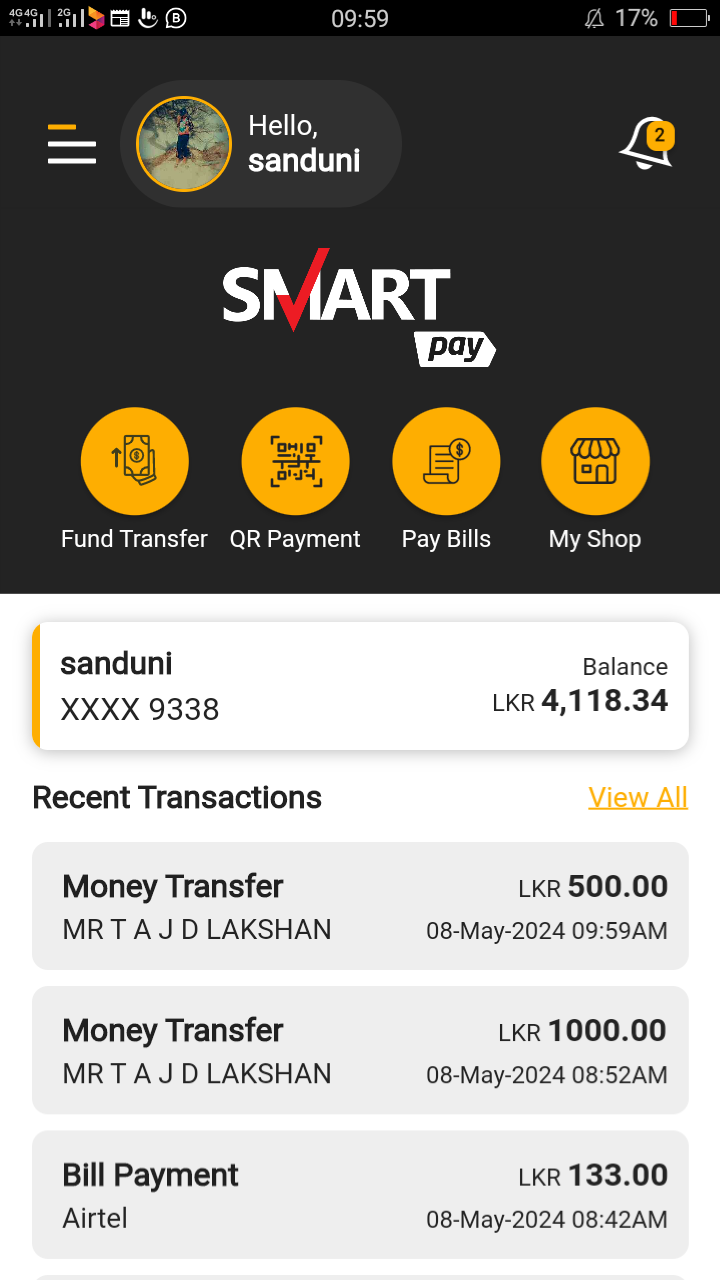Open QR Payment scanner

click(295, 462)
